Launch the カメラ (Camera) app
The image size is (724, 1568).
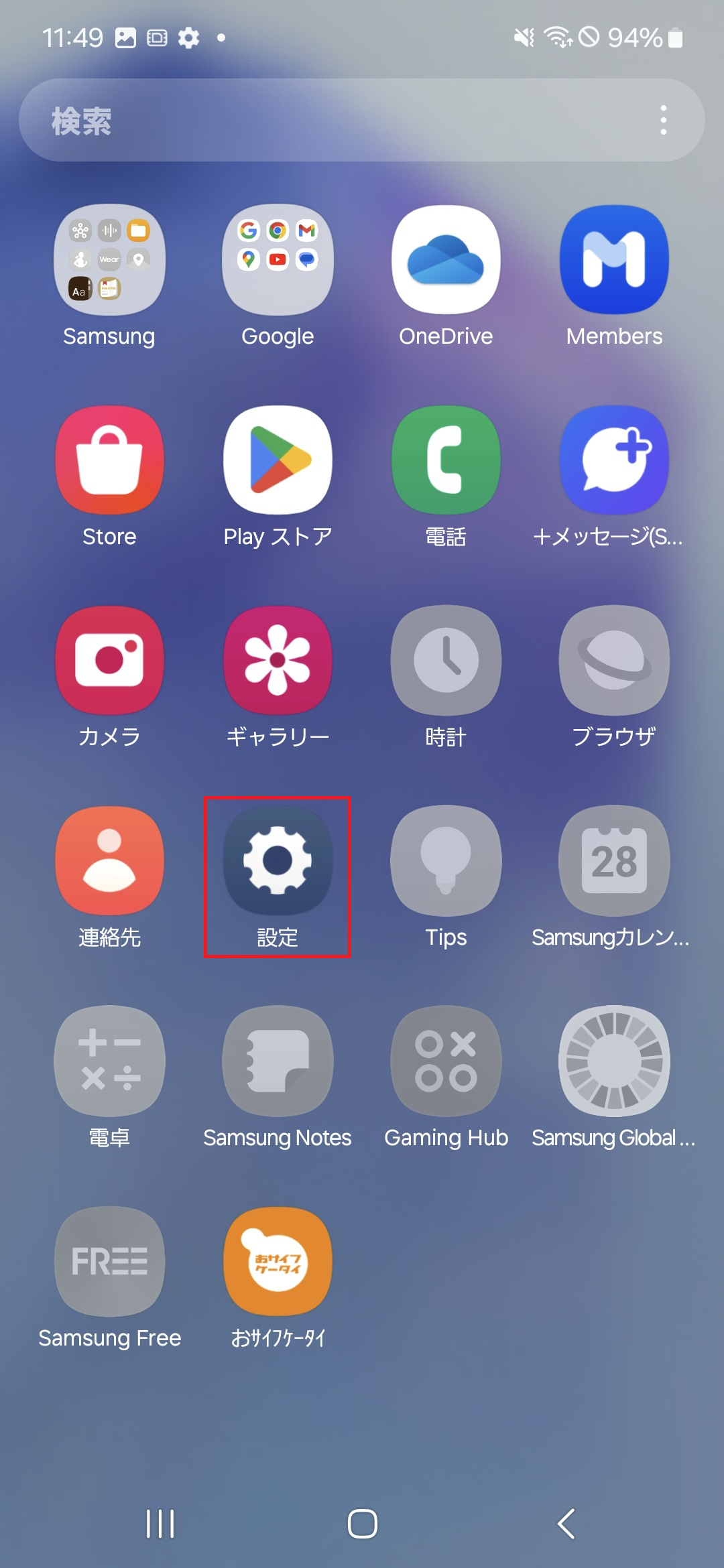[x=109, y=660]
